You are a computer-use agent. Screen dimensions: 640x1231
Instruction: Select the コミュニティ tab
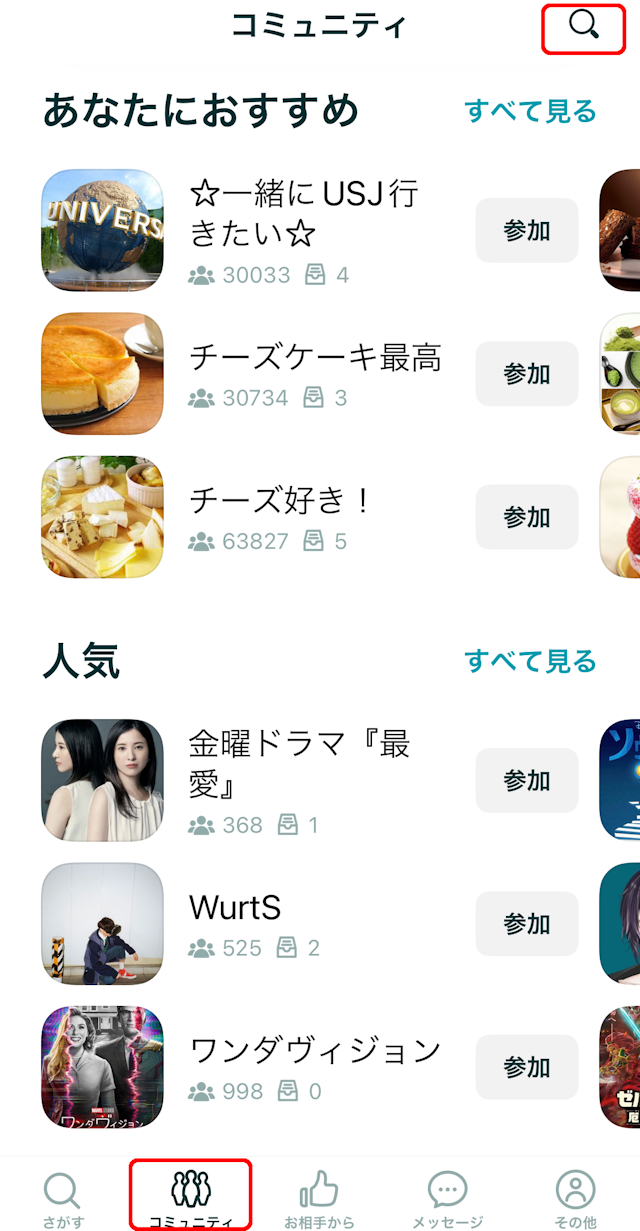191,1198
